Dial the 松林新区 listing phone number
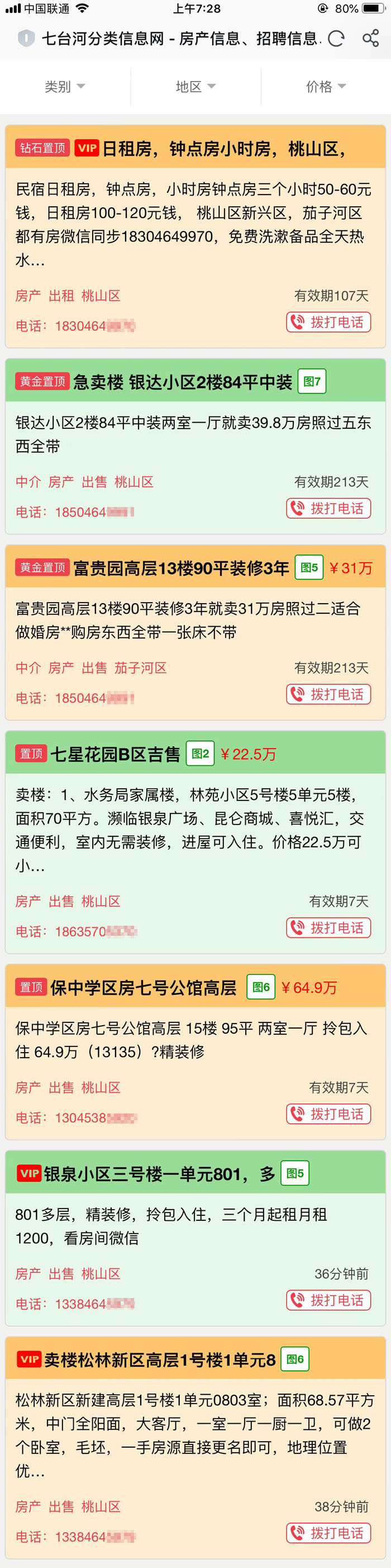The image size is (391, 1568). [328, 1533]
